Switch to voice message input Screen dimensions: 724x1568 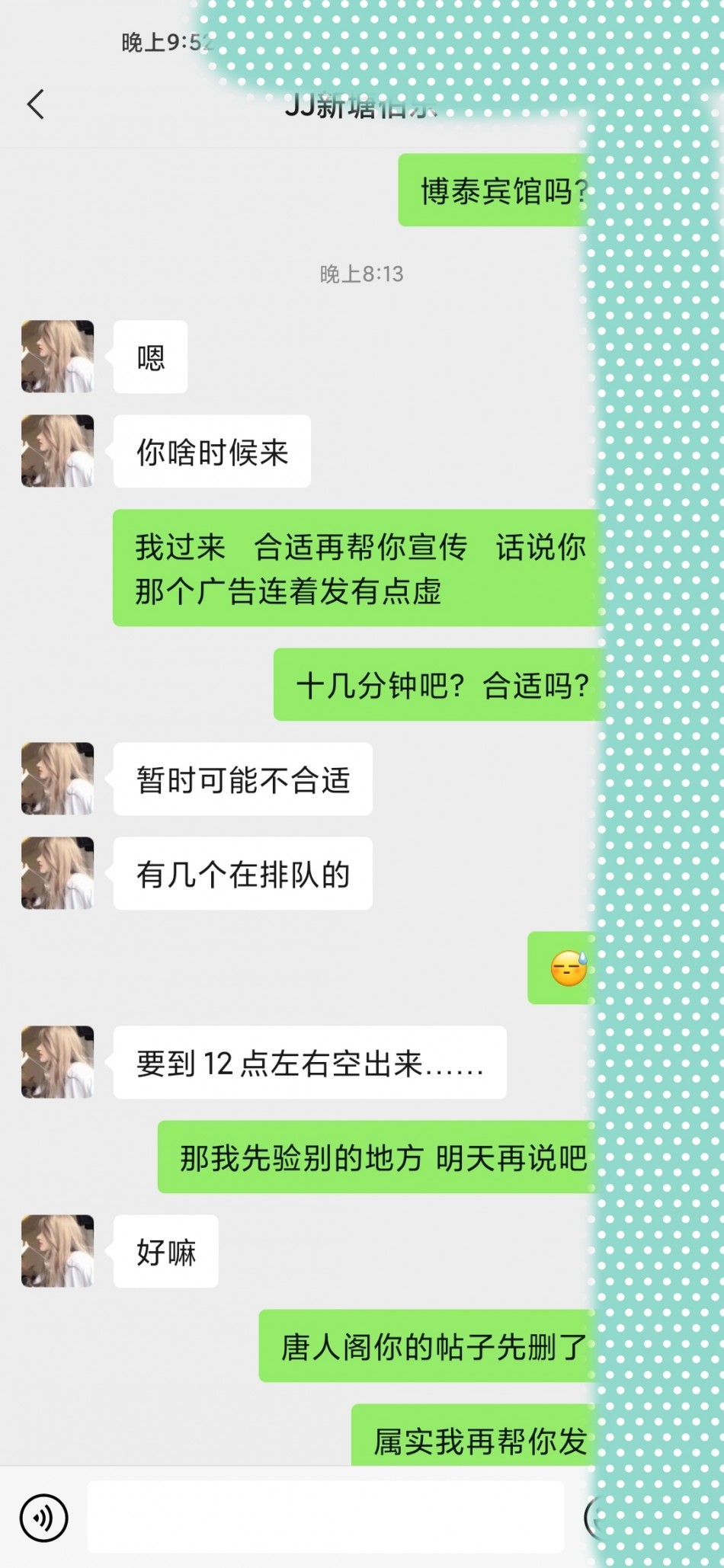pyautogui.click(x=43, y=1517)
